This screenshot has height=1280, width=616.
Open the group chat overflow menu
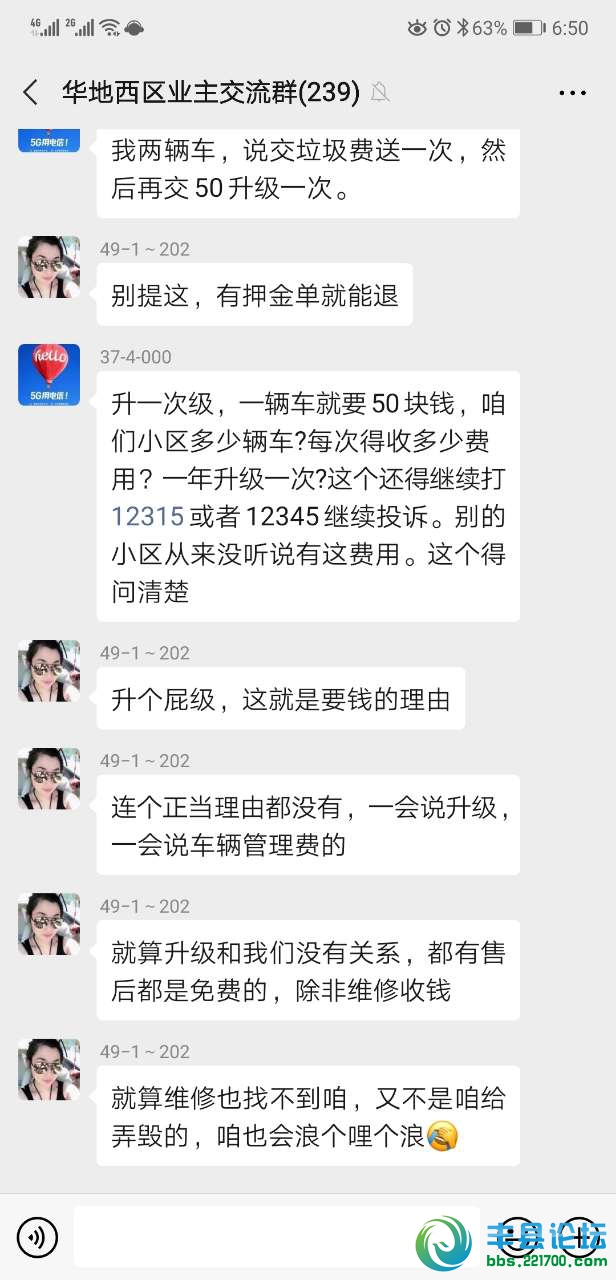coord(572,93)
